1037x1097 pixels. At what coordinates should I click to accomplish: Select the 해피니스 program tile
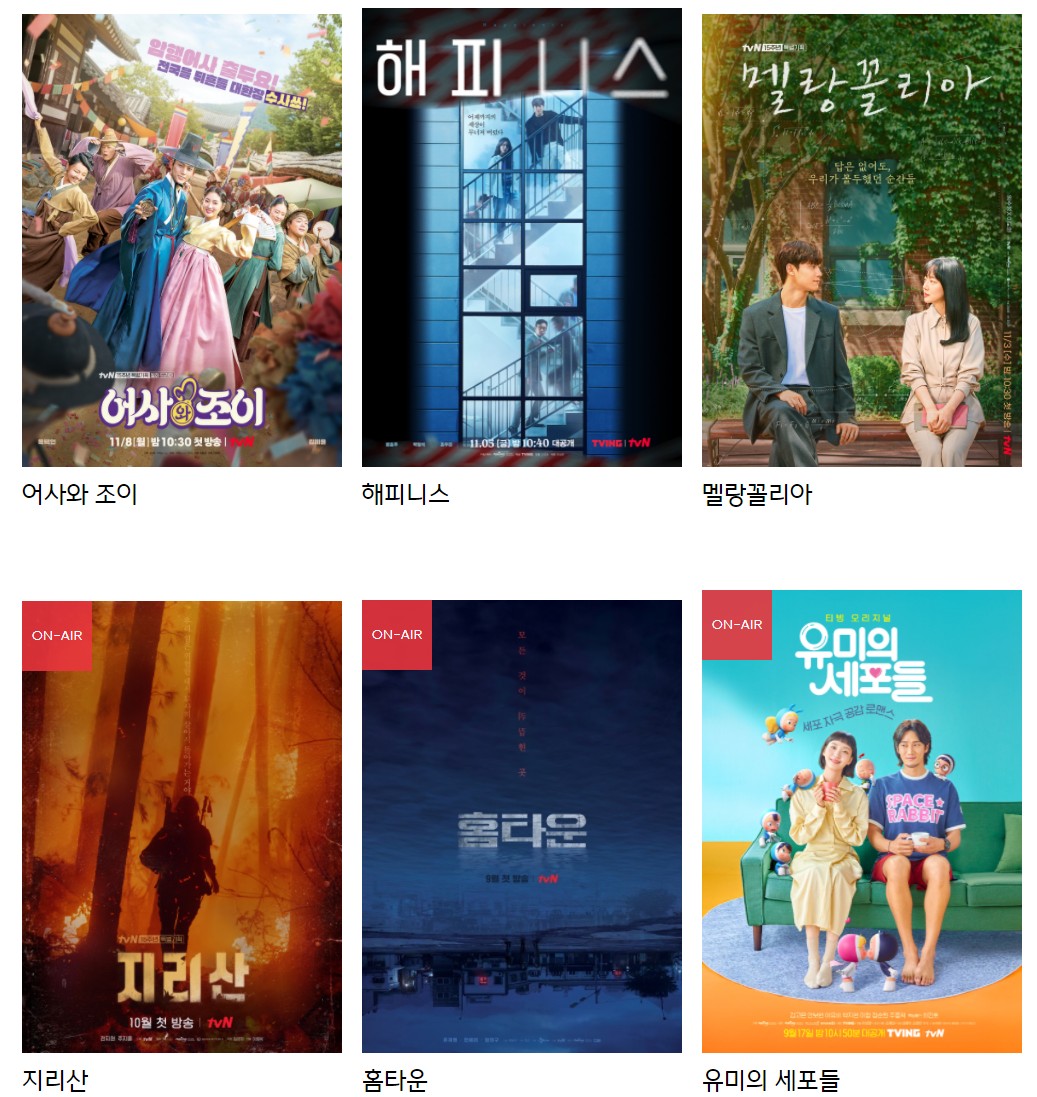click(x=521, y=238)
